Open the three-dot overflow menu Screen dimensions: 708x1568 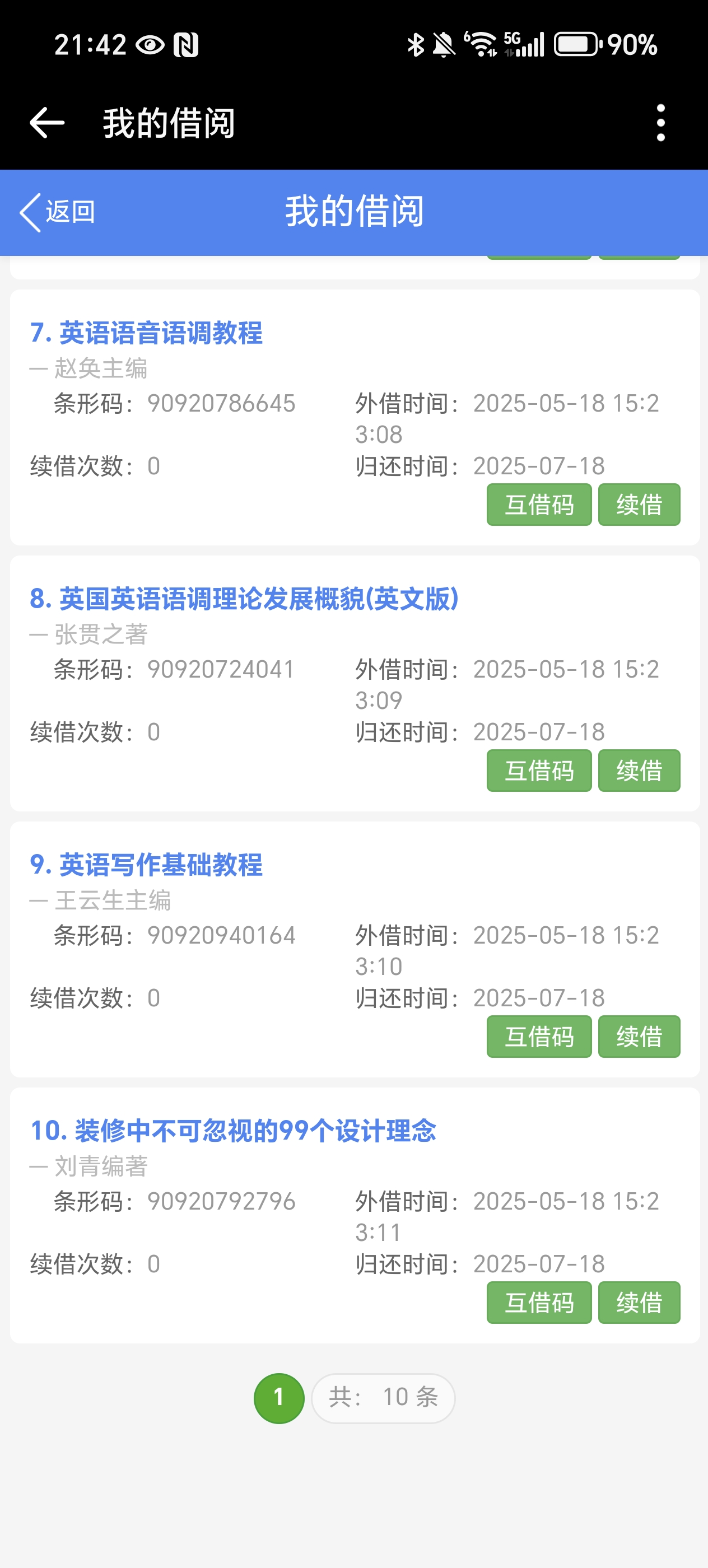660,123
